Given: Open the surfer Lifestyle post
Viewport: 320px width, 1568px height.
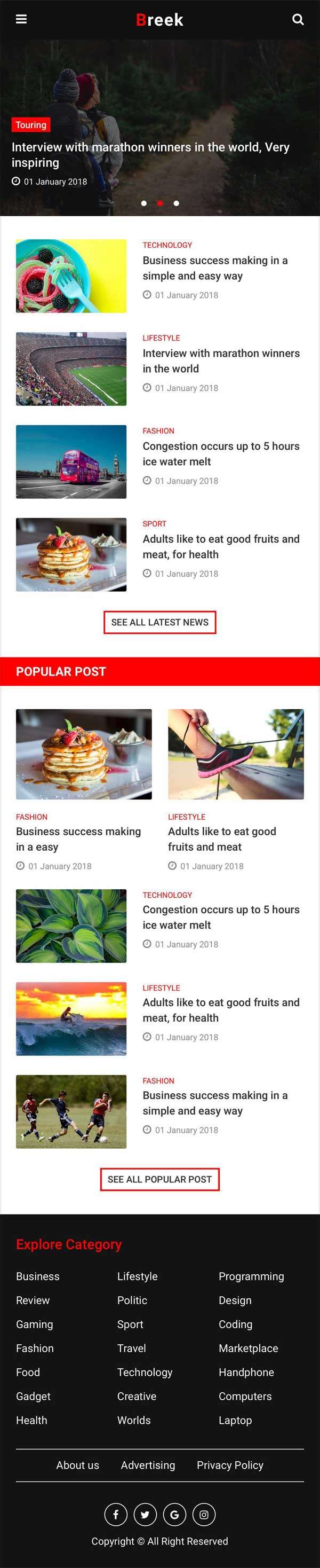Looking at the screenshot, I should pos(221,1010).
